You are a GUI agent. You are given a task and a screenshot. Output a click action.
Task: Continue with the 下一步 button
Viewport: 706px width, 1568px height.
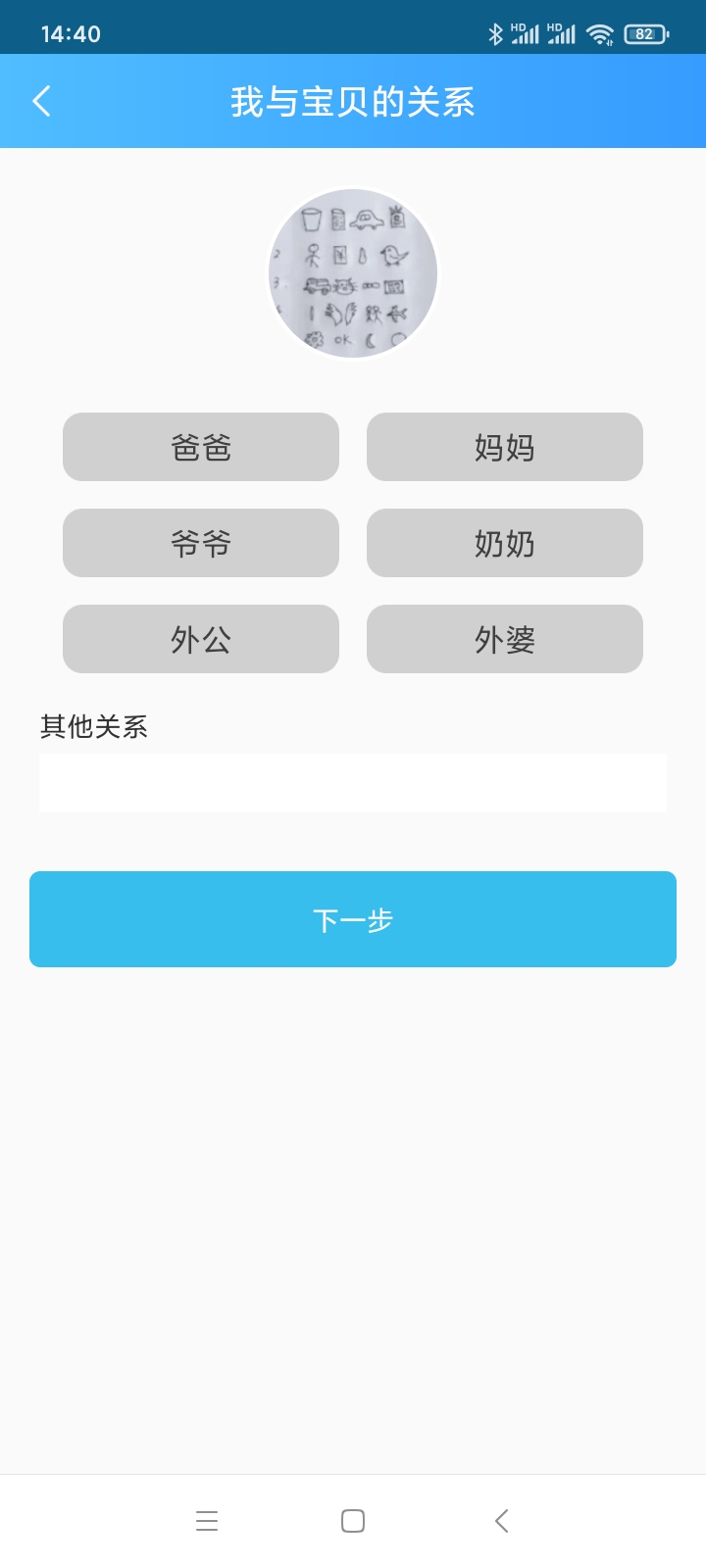(x=353, y=919)
